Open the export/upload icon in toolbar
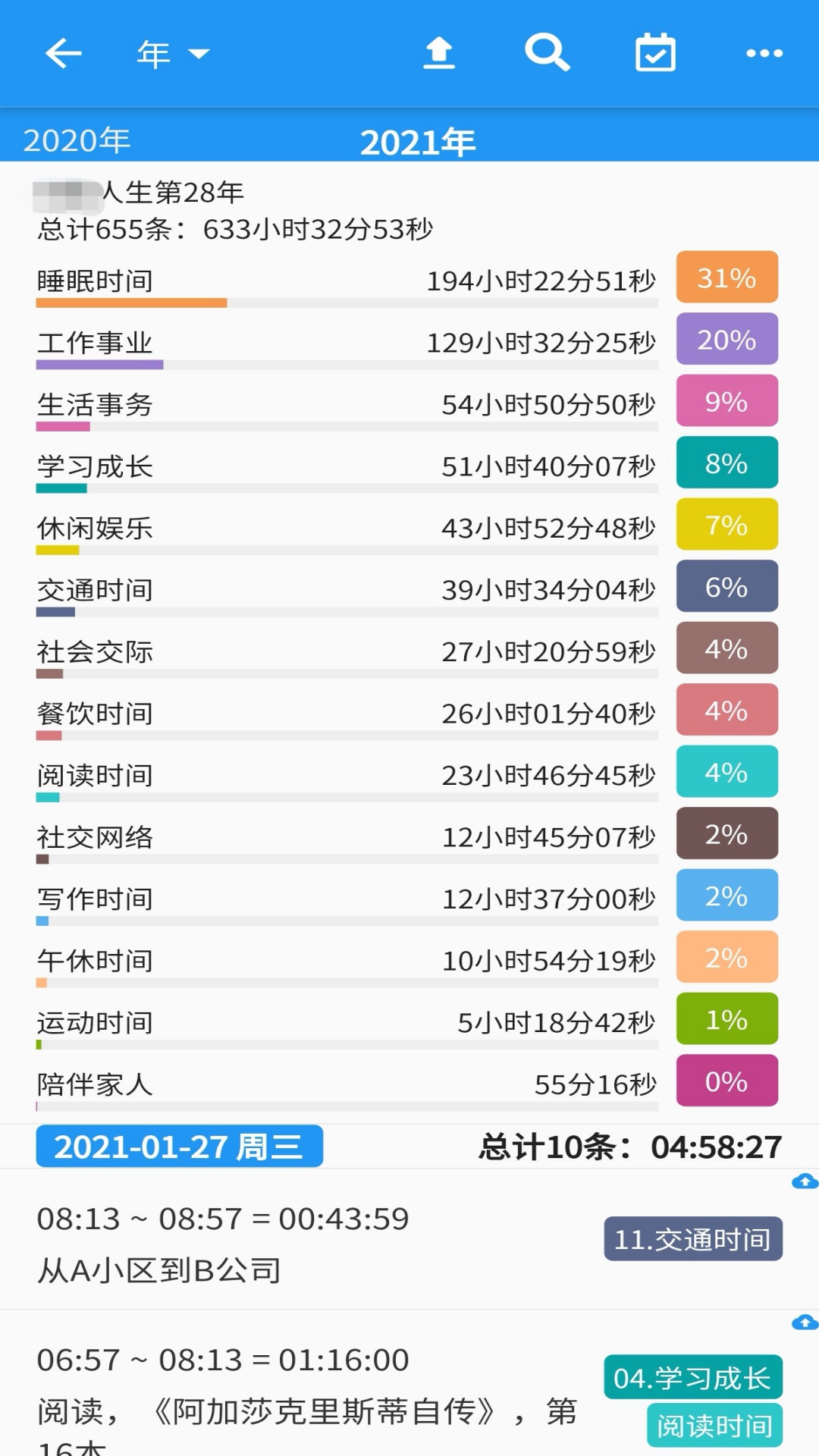819x1456 pixels. tap(439, 53)
